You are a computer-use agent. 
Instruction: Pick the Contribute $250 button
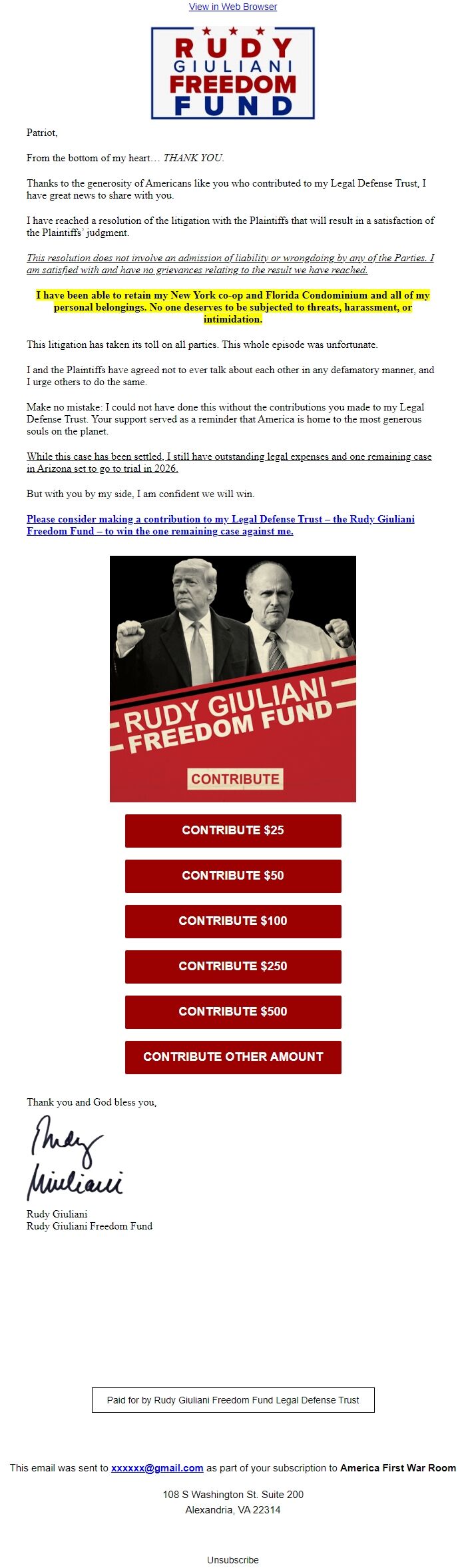pyautogui.click(x=232, y=966)
